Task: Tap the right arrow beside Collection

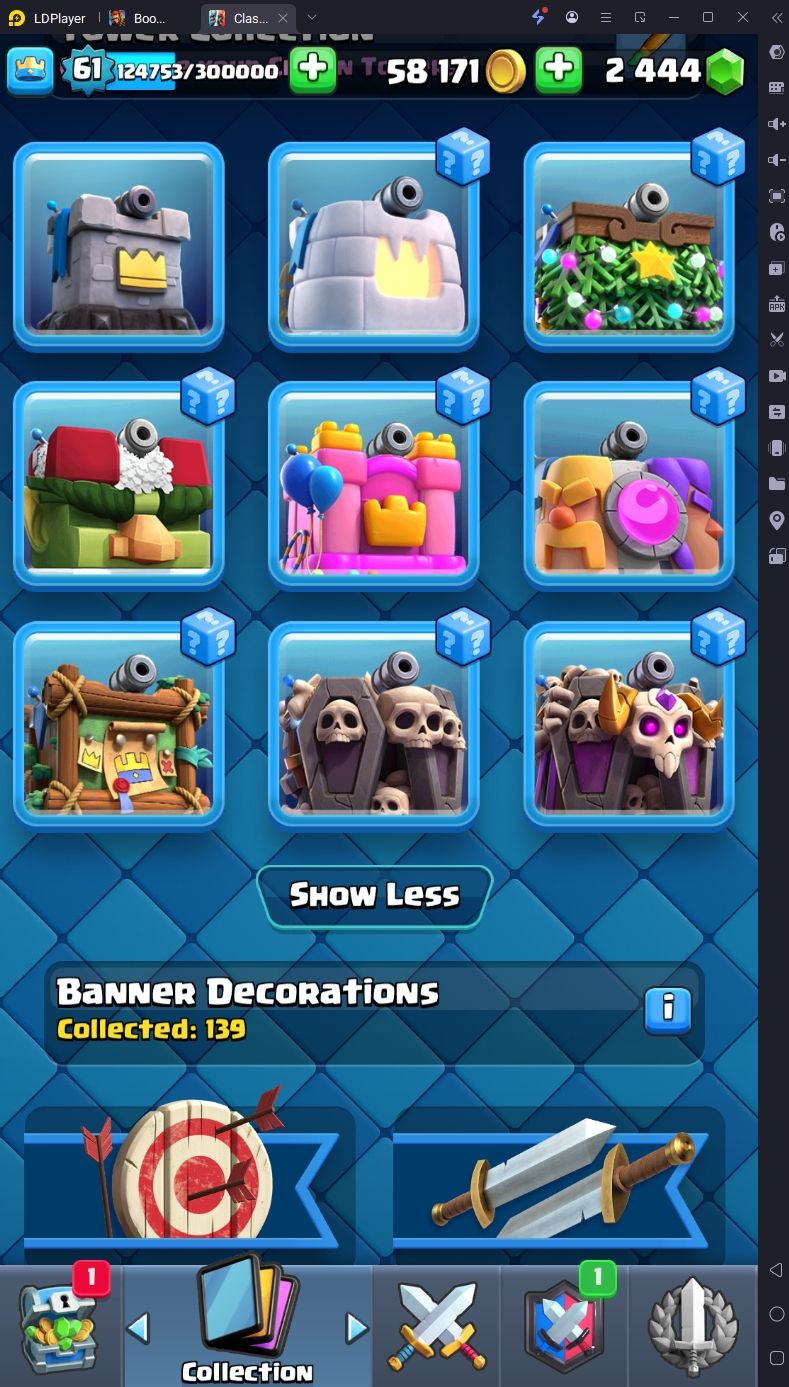Action: point(356,1328)
